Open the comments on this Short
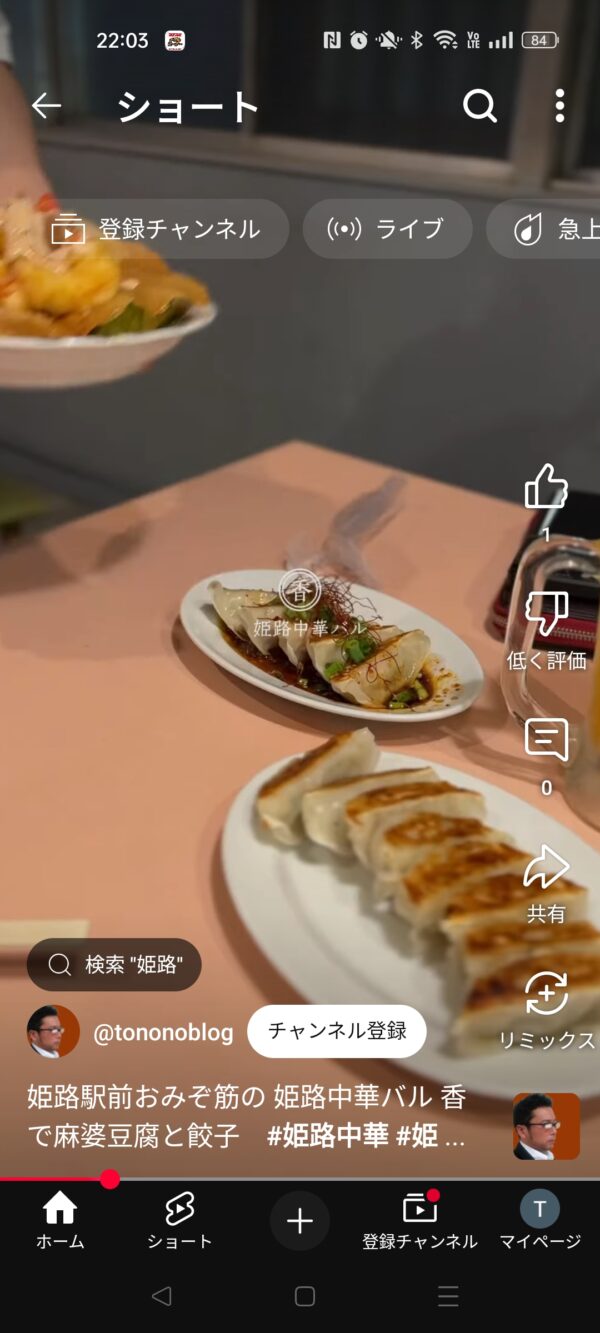 point(546,741)
